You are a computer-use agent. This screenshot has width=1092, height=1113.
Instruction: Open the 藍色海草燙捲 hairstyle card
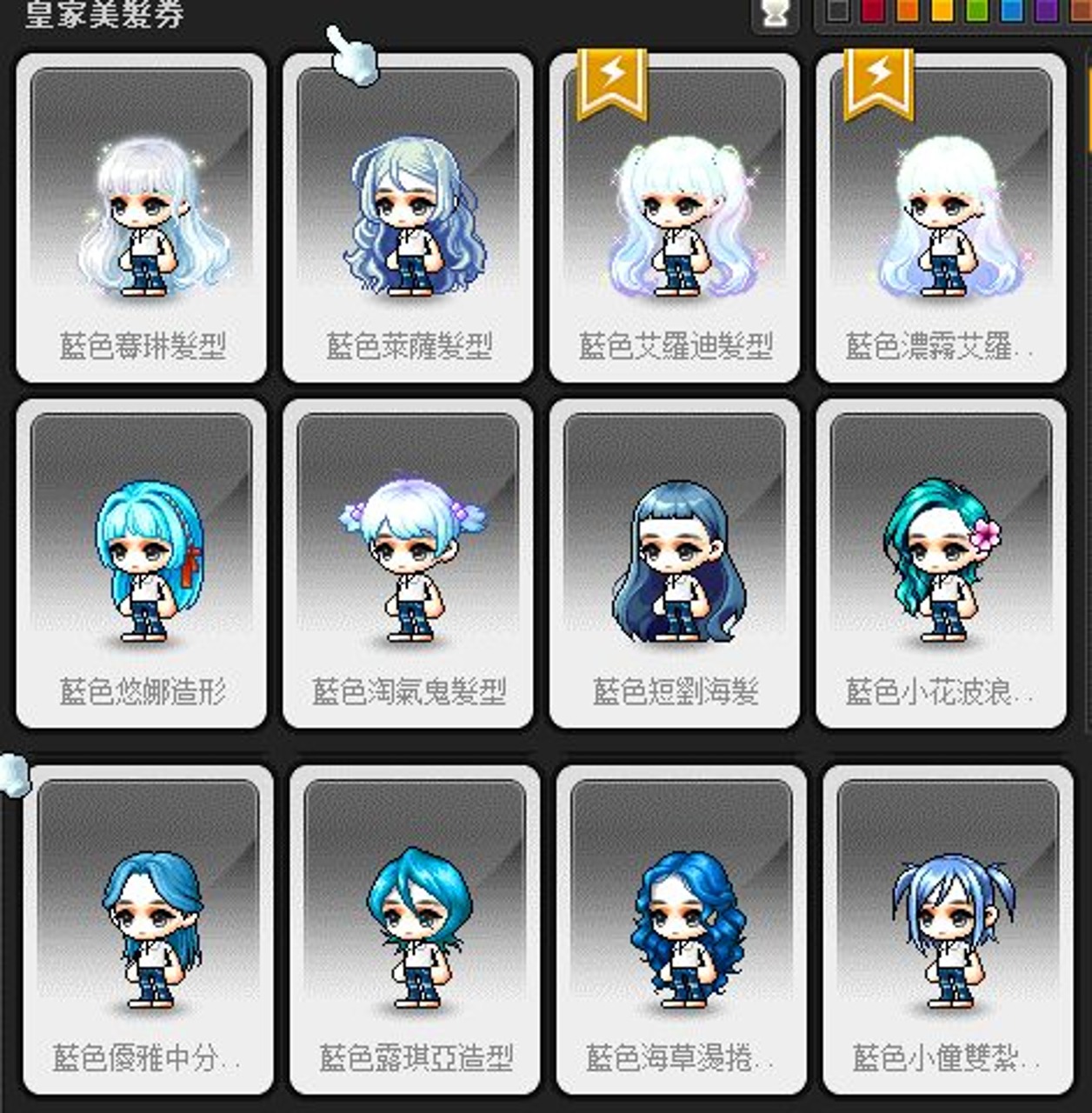[681, 929]
